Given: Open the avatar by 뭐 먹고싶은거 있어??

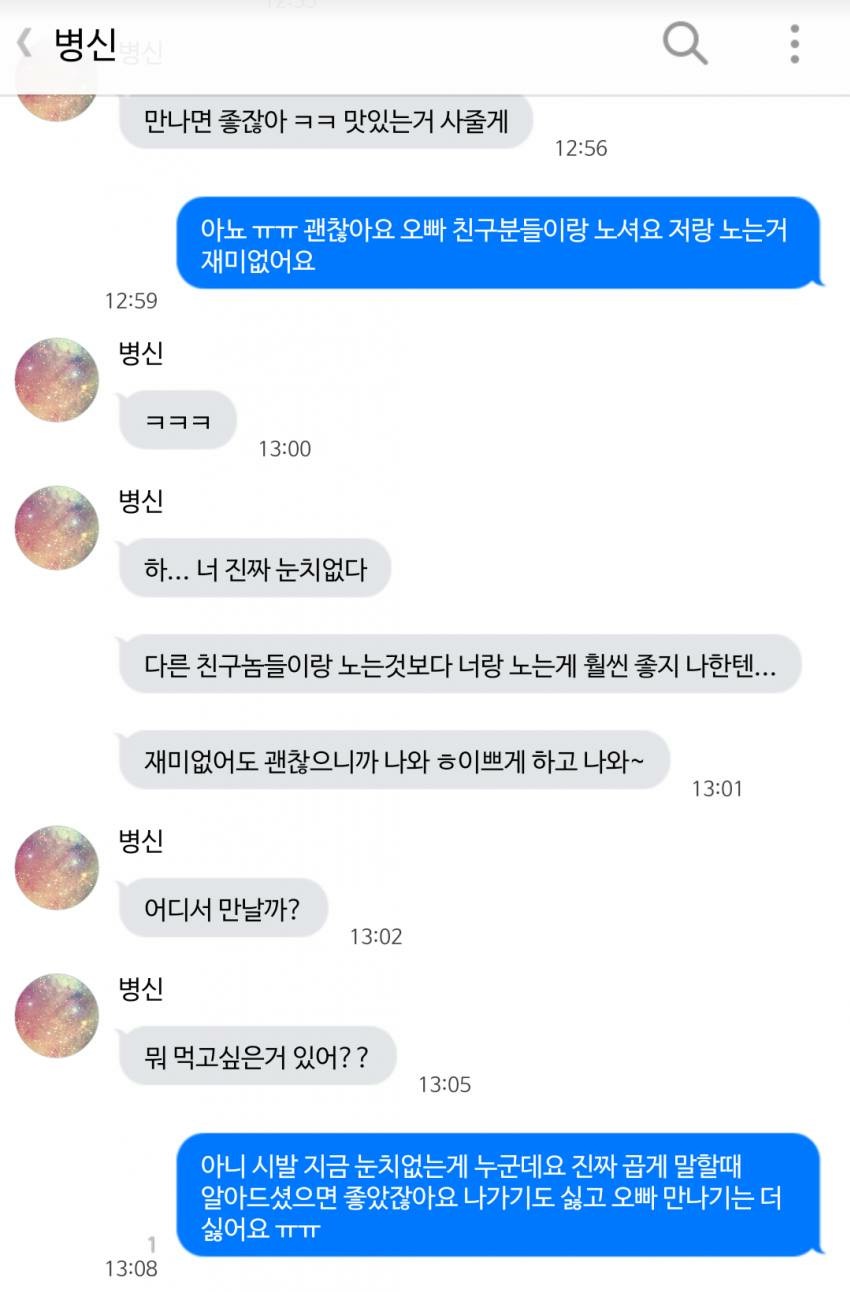Looking at the screenshot, I should coord(57,1015).
